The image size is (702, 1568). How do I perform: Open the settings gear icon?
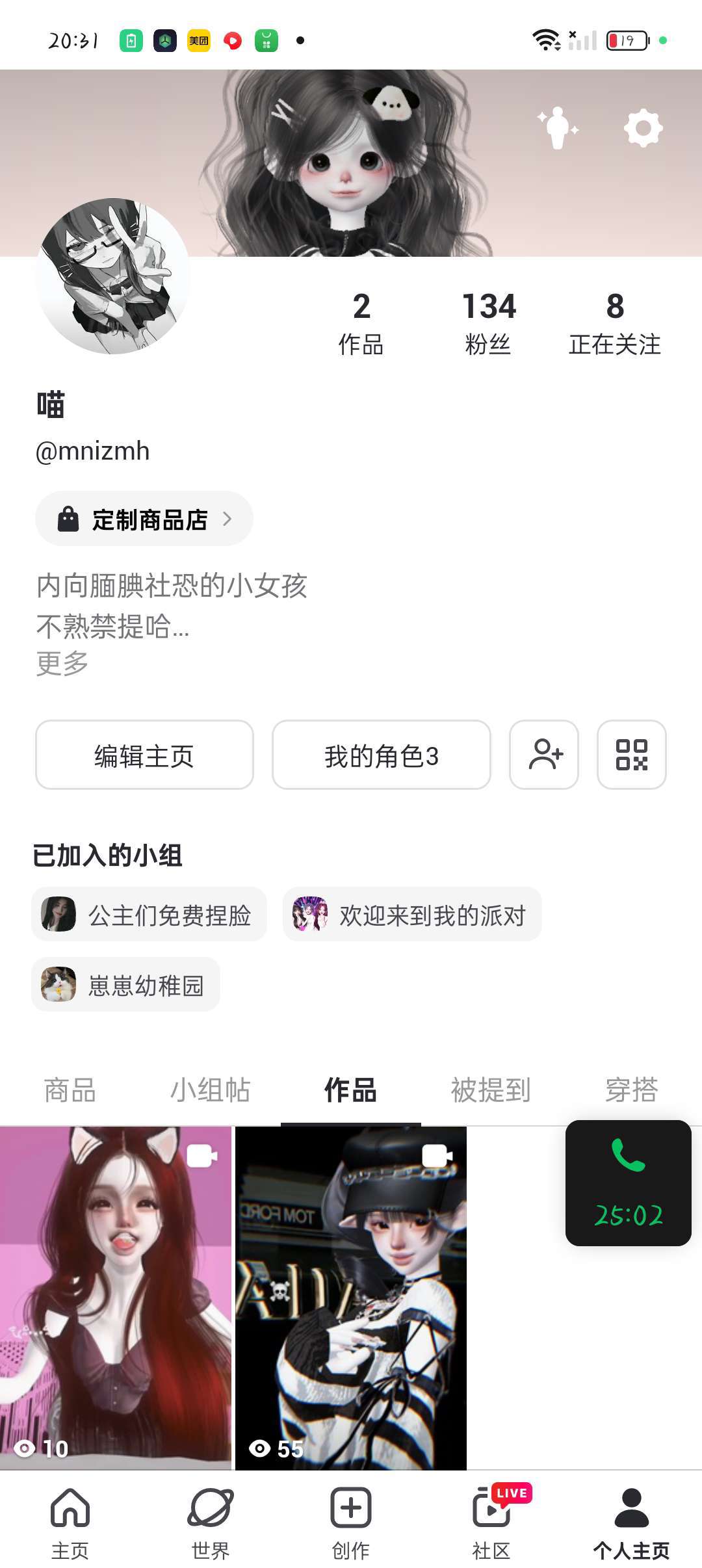(643, 128)
